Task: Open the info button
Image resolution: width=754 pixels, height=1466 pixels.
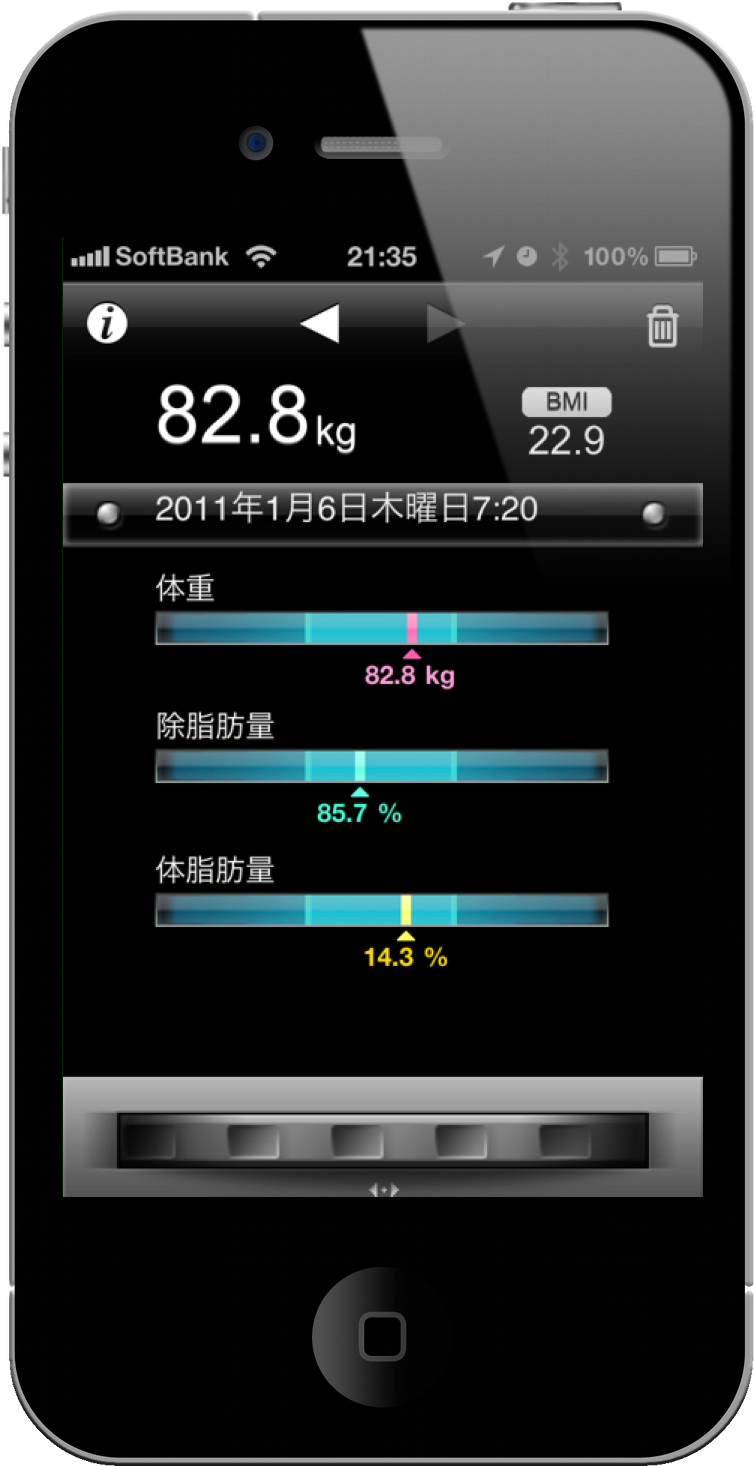Action: pos(107,325)
